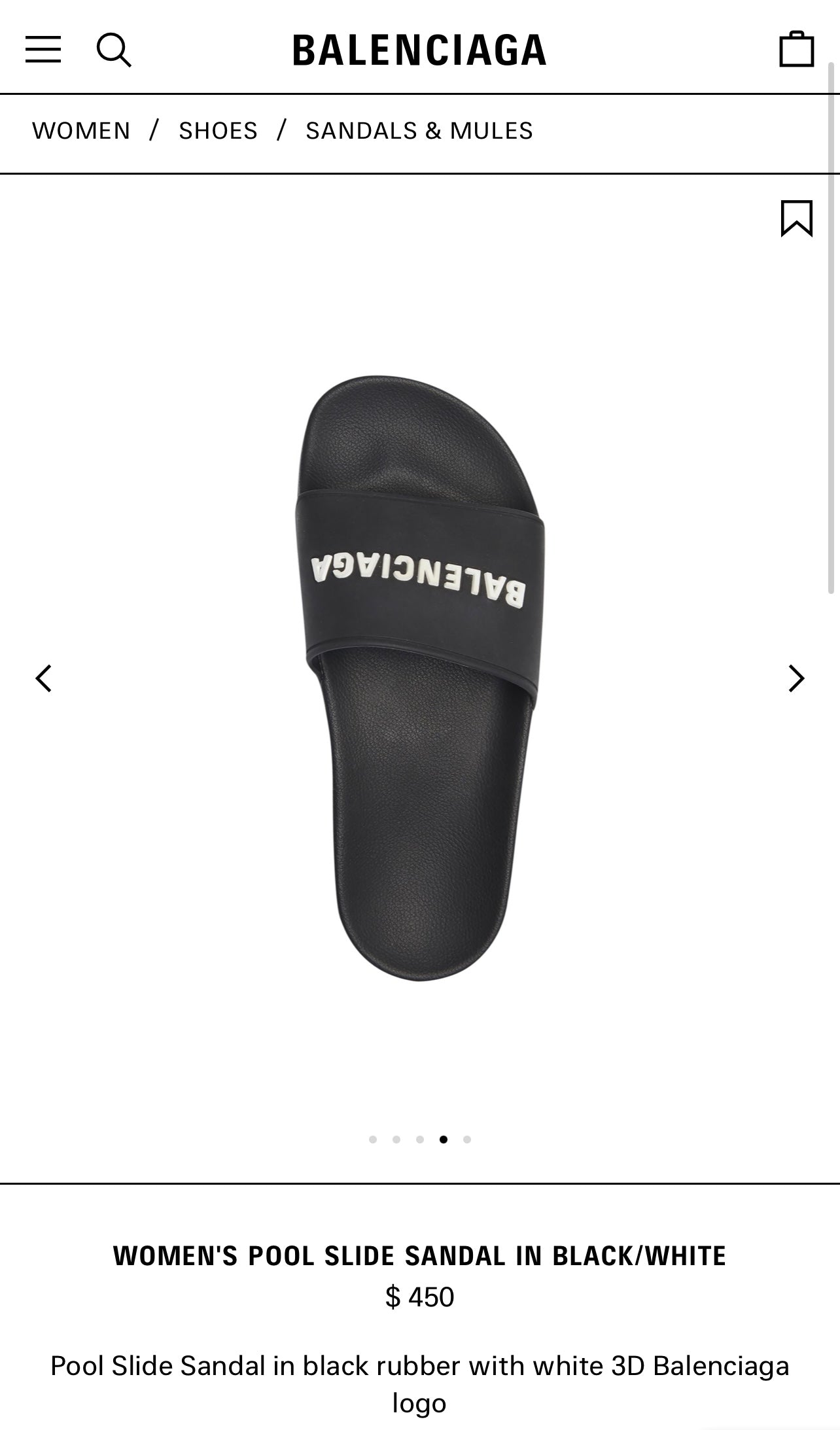840x1430 pixels.
Task: Go to the Women breadcrumb
Action: click(81, 131)
